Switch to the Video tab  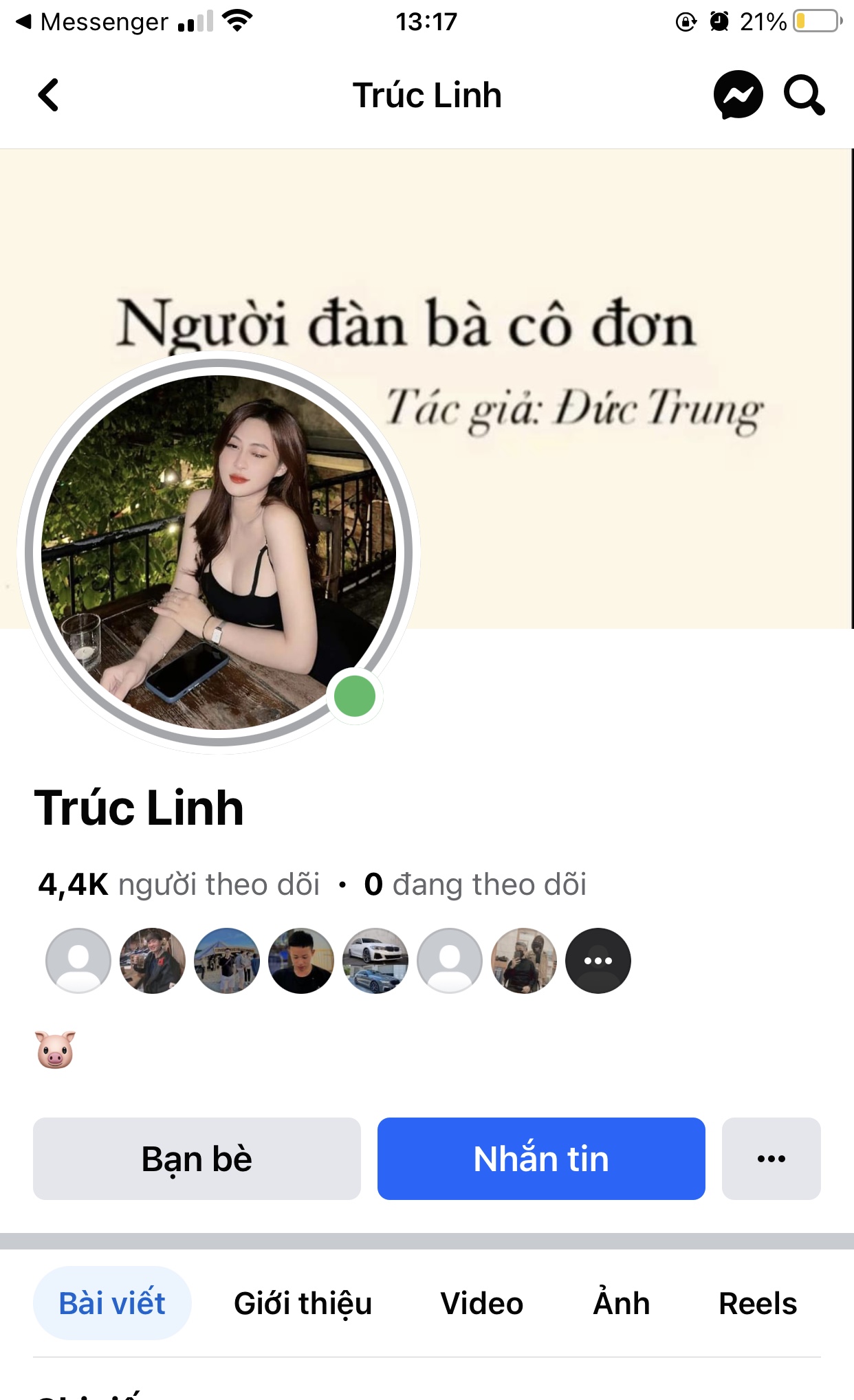[x=481, y=1303]
